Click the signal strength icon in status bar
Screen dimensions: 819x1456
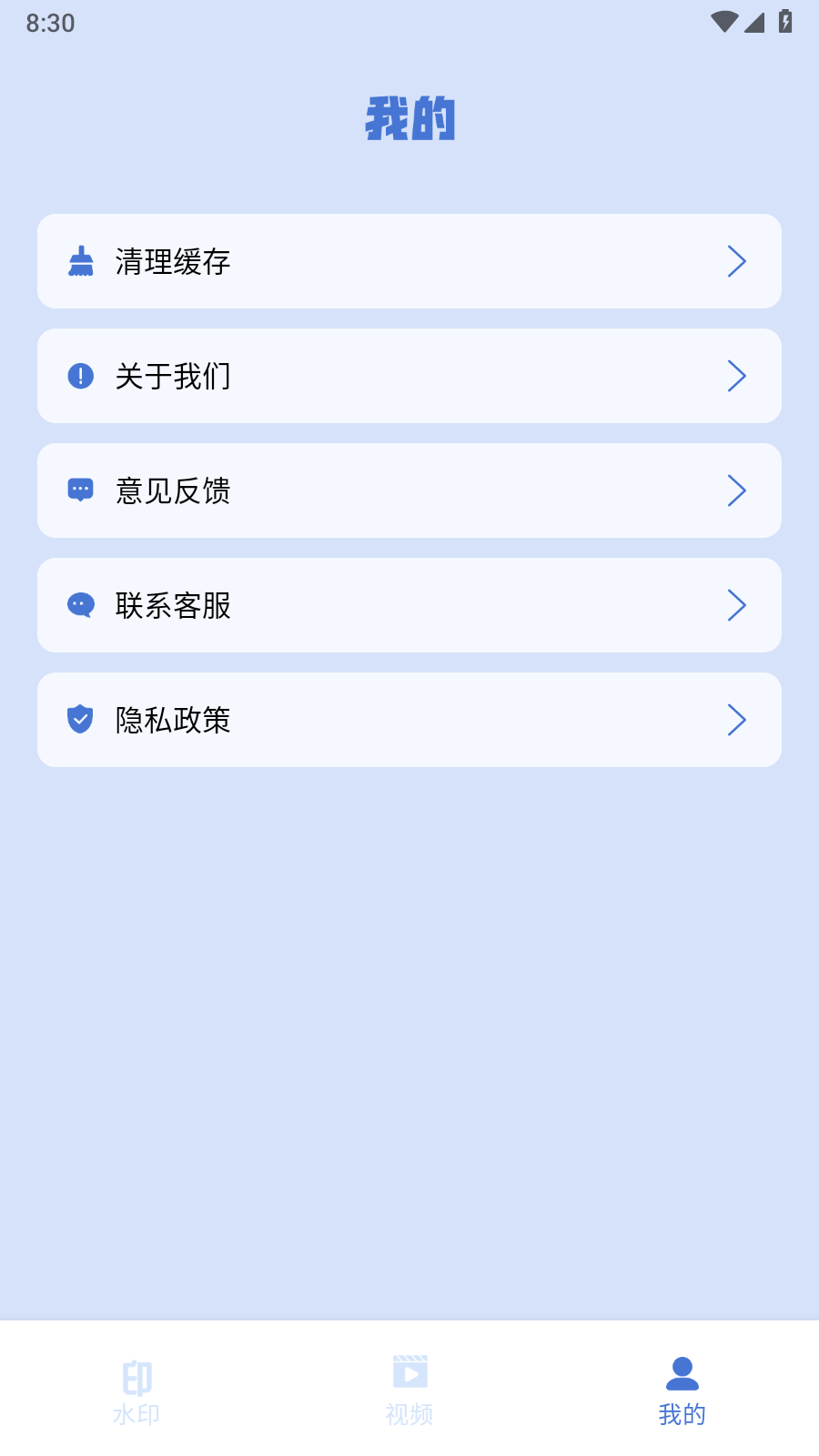tap(754, 23)
